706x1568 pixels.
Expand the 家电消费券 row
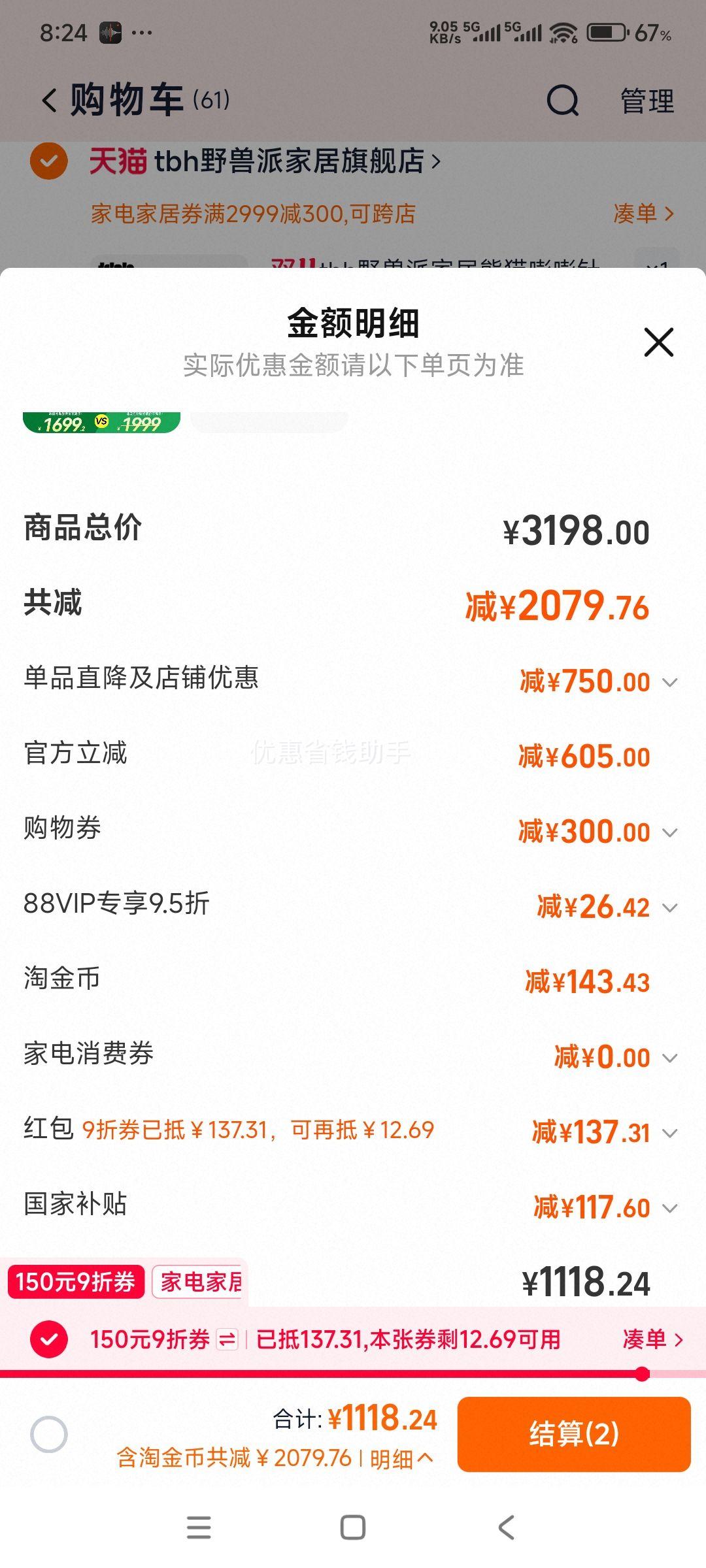click(x=669, y=1058)
